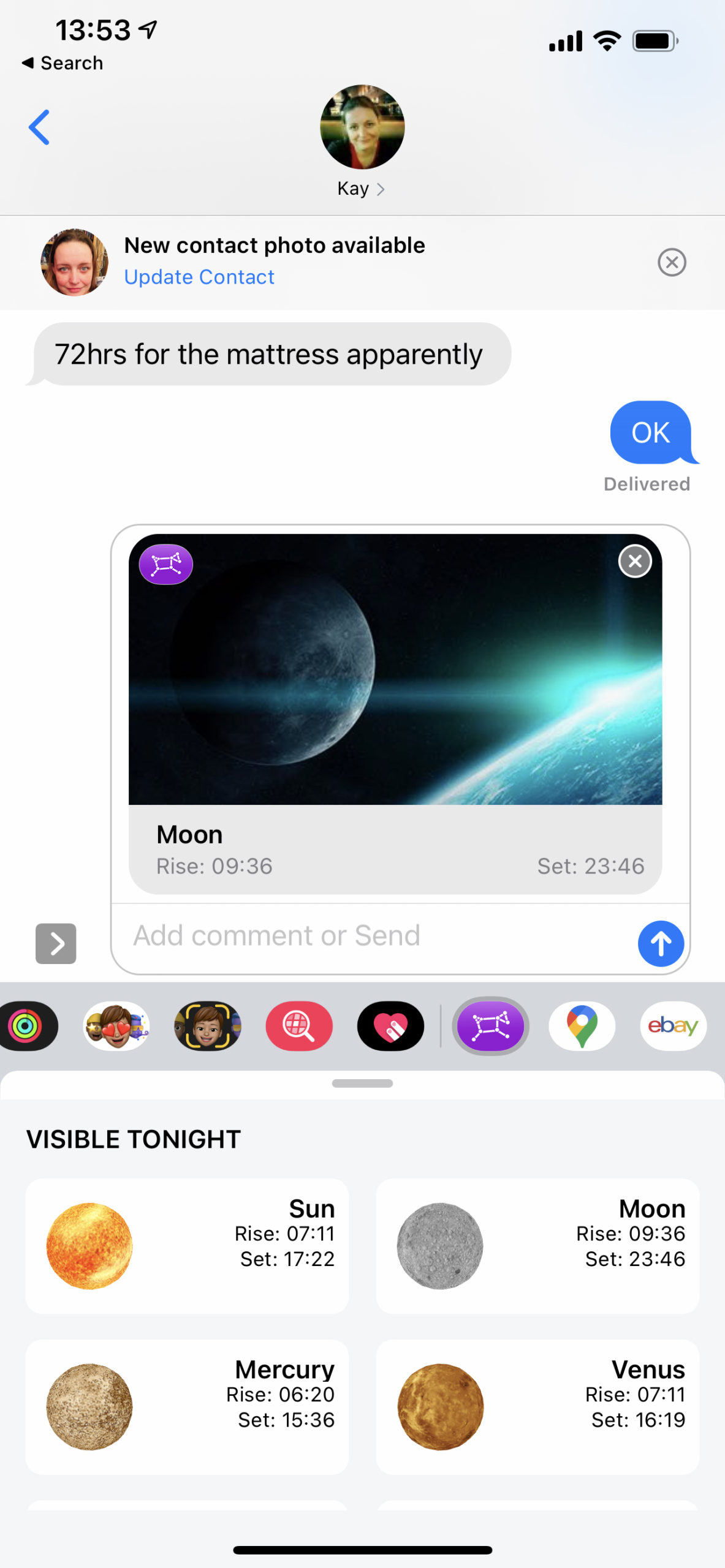Dismiss the new contact photo banner

[672, 262]
